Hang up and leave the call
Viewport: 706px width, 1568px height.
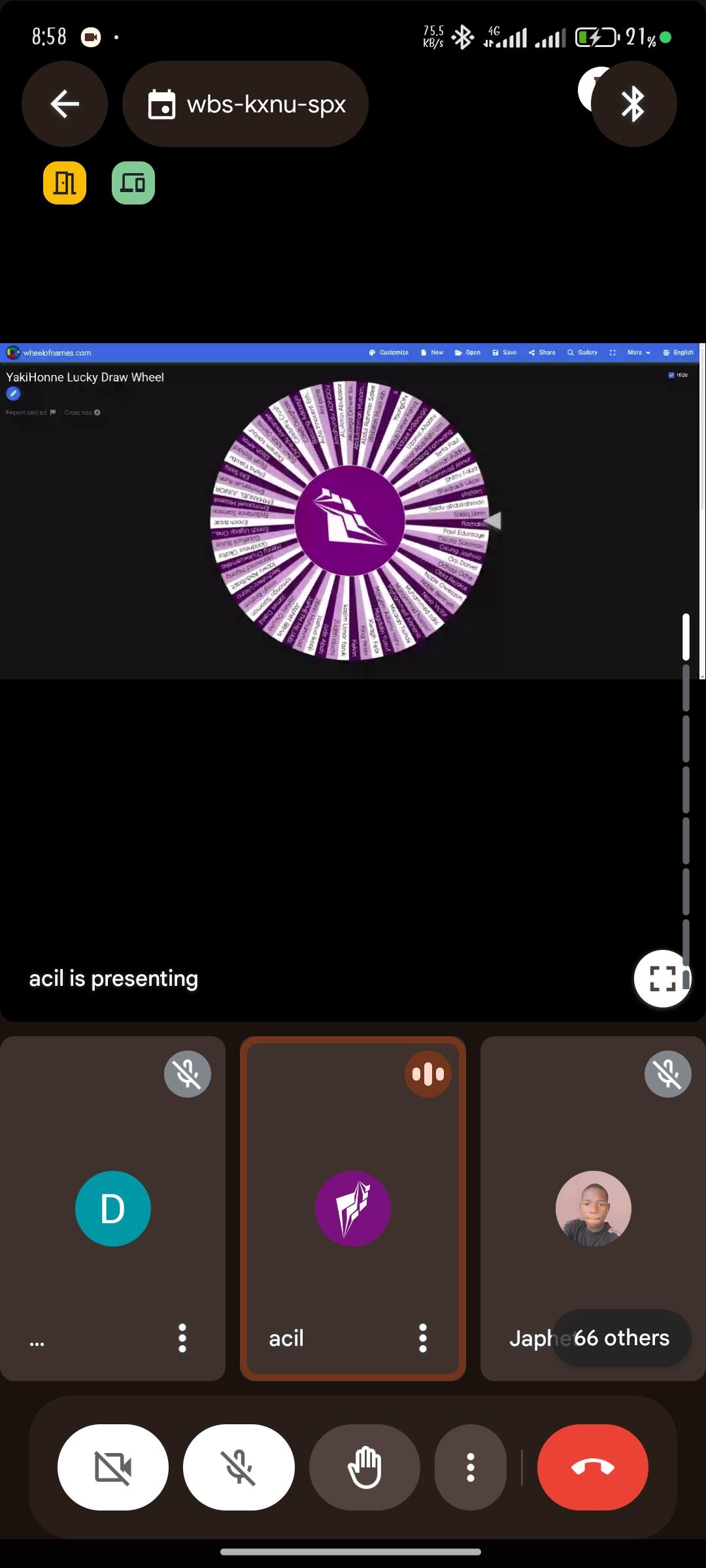[x=592, y=1467]
